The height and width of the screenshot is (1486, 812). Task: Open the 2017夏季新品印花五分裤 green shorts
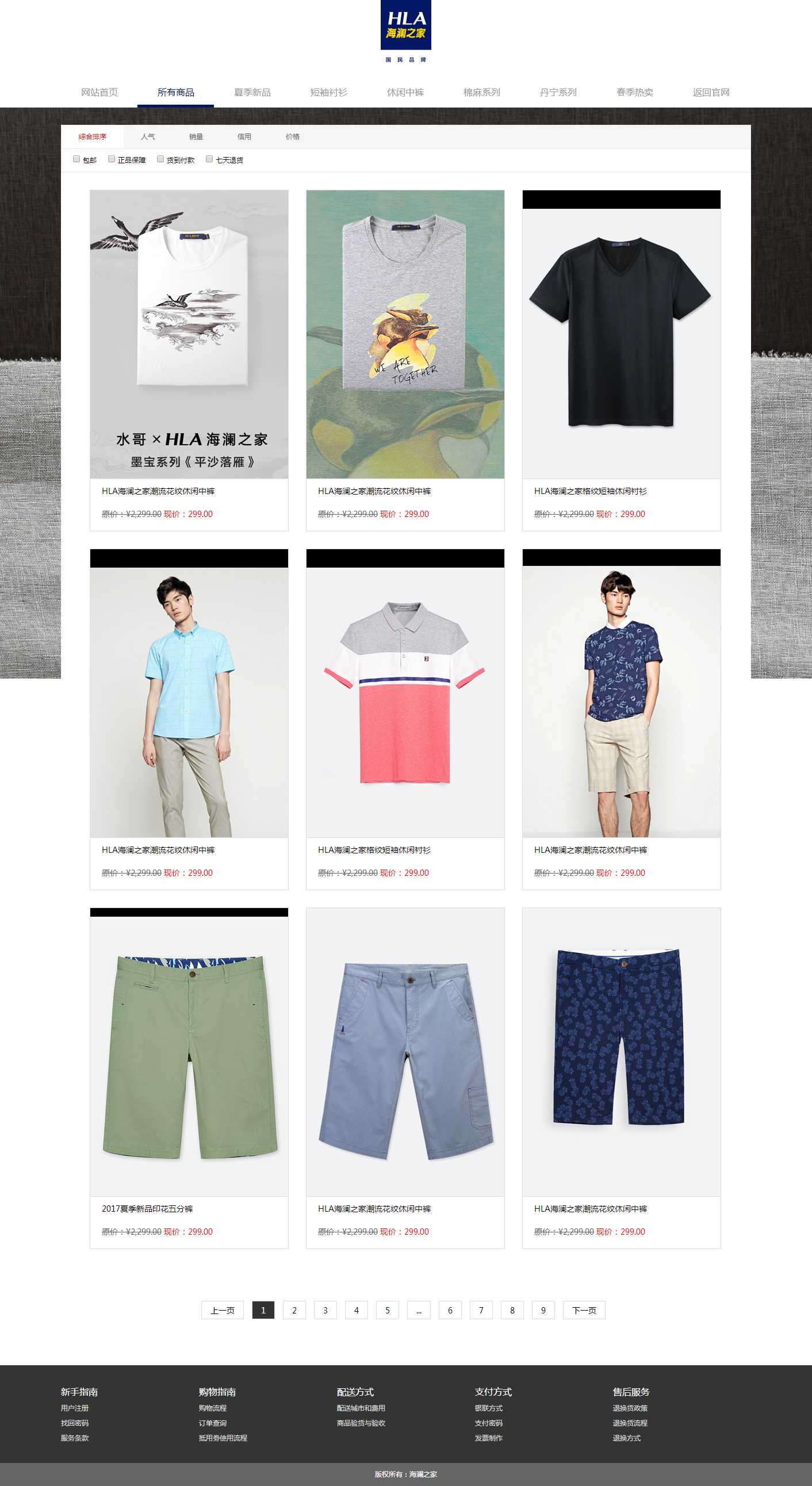tap(189, 1052)
